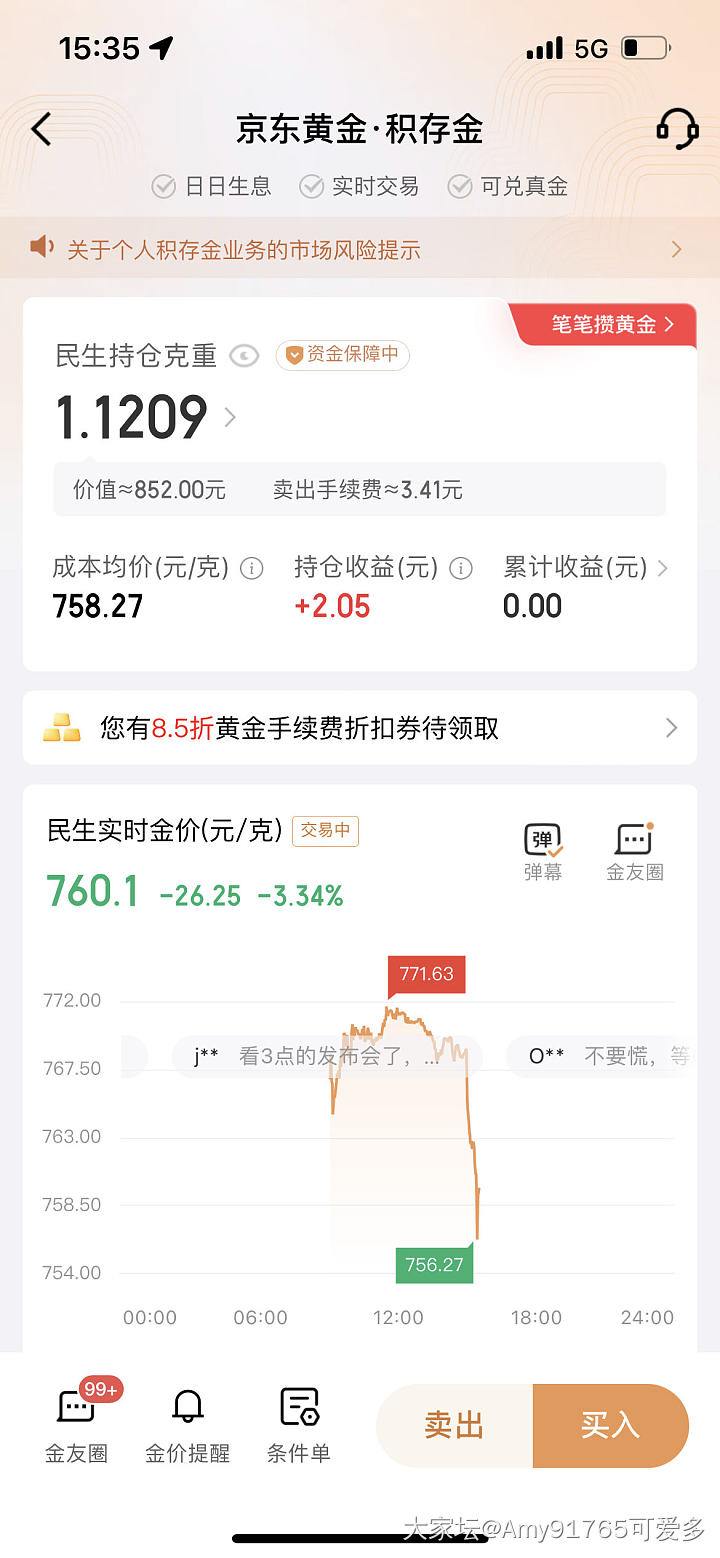Set a 金价提醒 price alert

point(187,1425)
